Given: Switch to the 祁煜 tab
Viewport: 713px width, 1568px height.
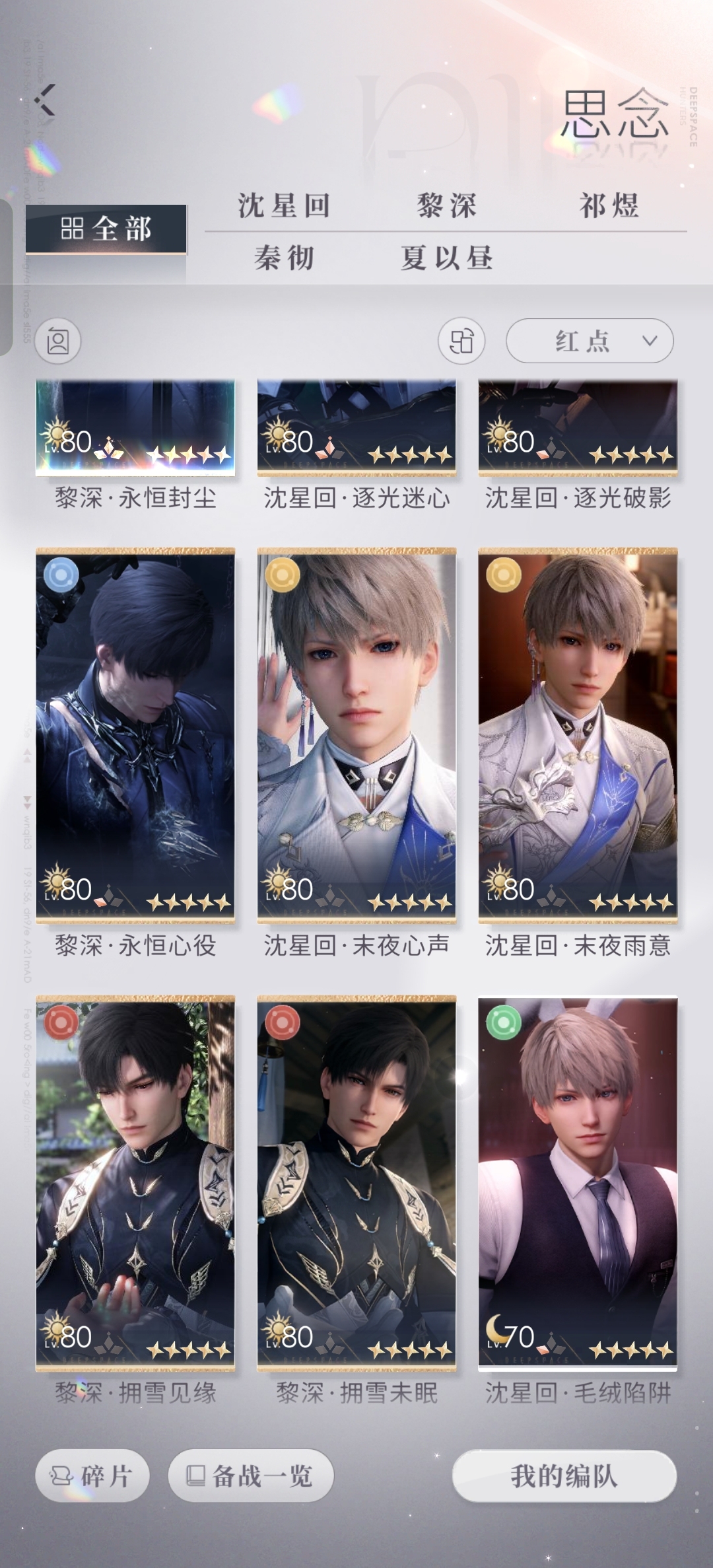Looking at the screenshot, I should pos(609,205).
